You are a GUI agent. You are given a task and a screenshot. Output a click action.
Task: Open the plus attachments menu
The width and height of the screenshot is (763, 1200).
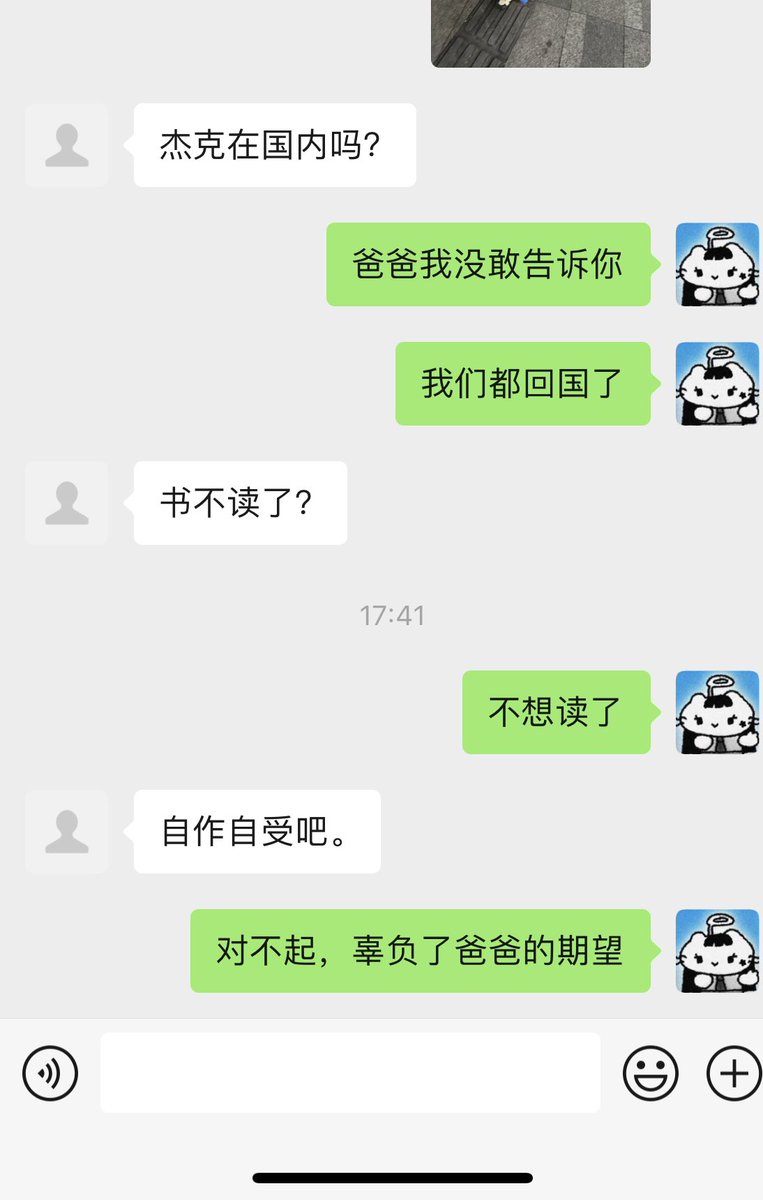click(733, 1073)
